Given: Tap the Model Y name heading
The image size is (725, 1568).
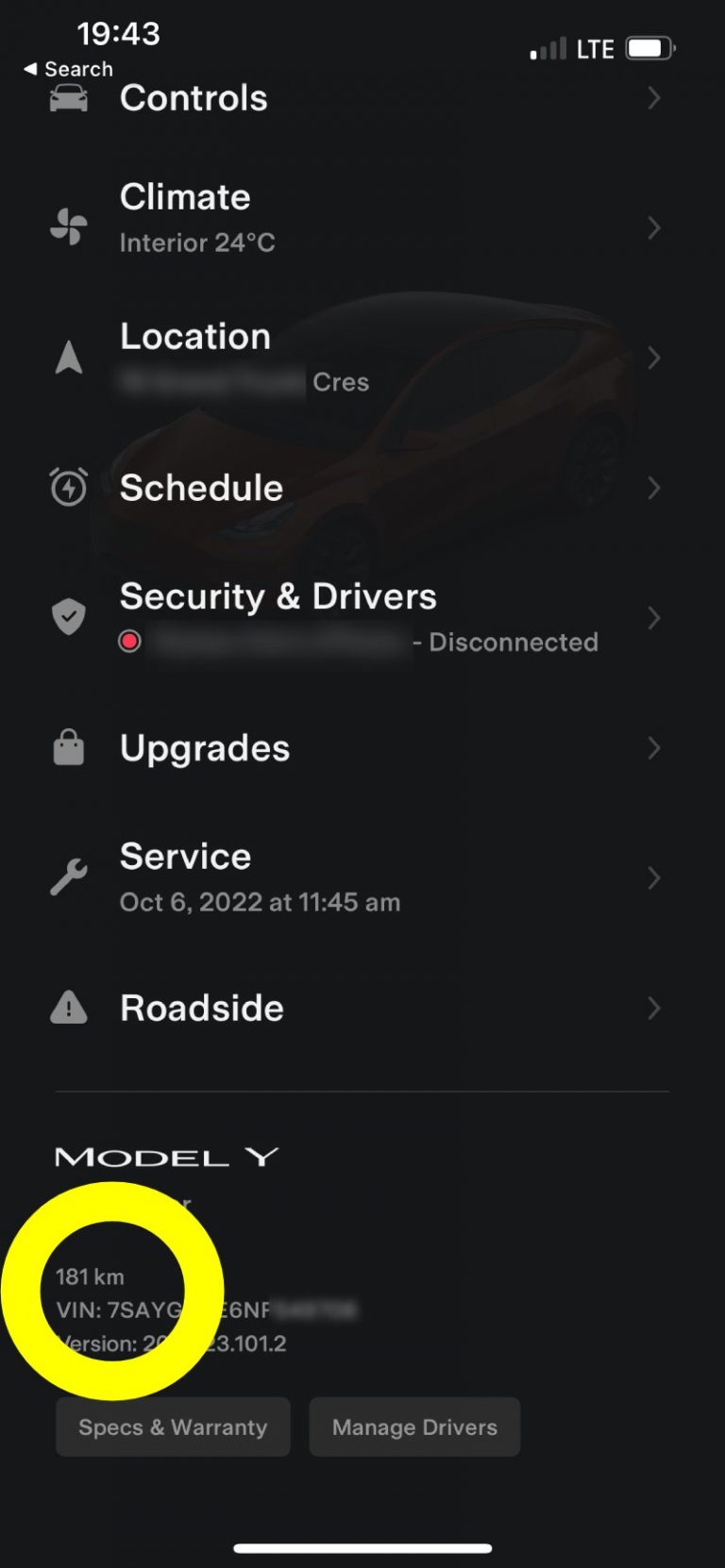Looking at the screenshot, I should click(x=166, y=1157).
